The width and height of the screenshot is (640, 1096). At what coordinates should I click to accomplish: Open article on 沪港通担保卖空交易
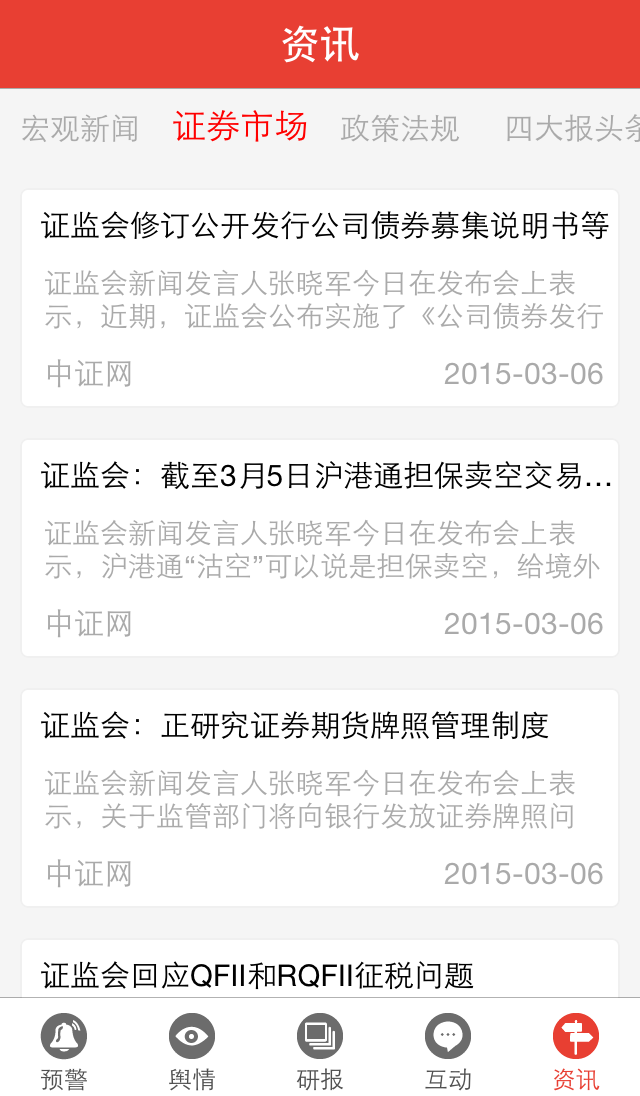pos(320,548)
